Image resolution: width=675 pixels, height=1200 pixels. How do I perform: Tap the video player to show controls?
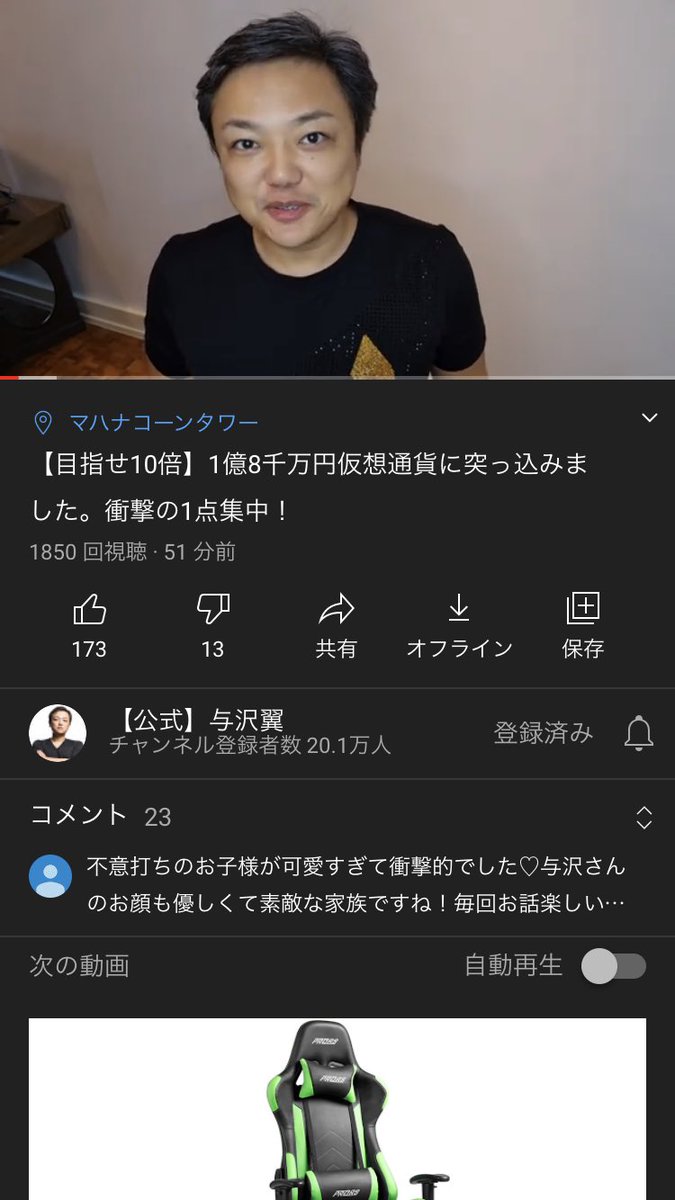pos(337,188)
